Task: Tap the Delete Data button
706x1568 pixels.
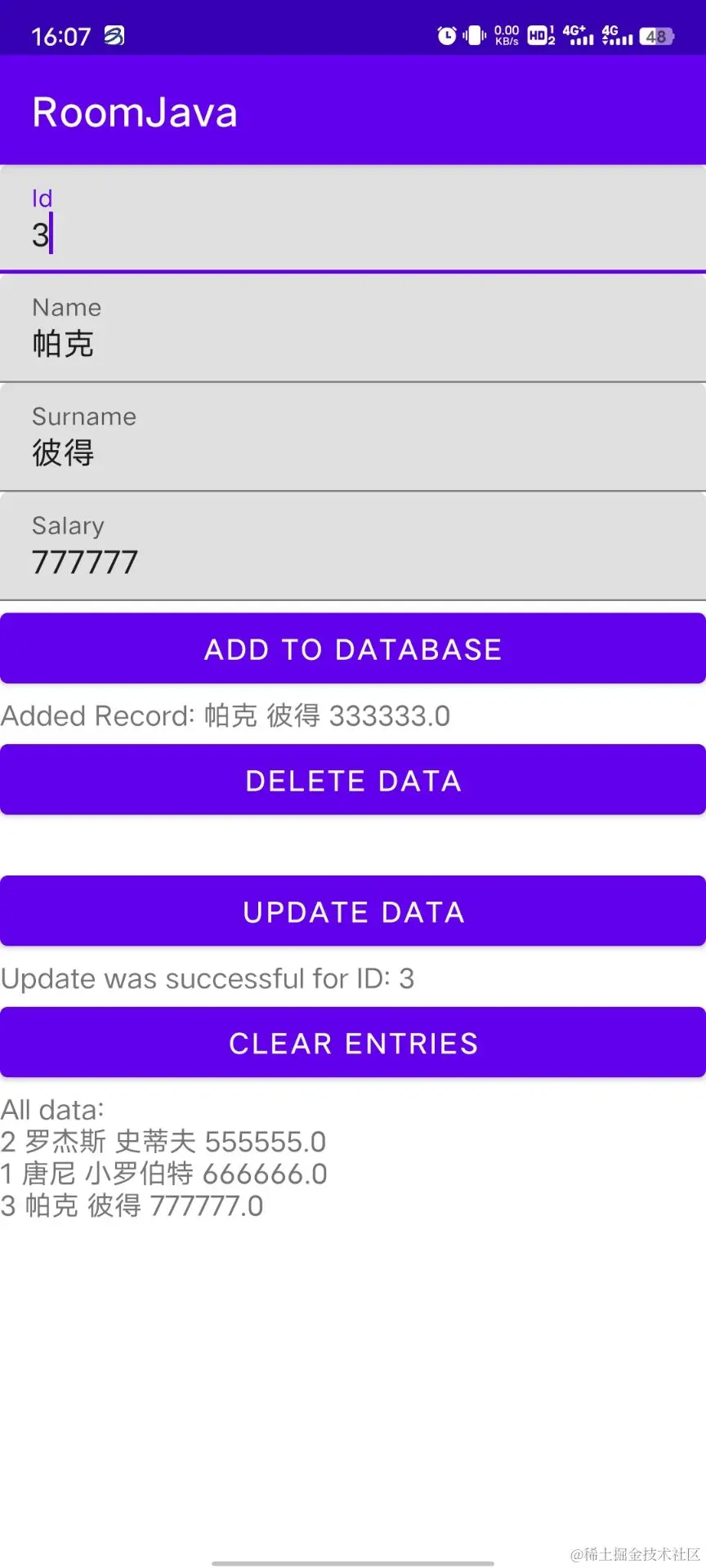Action: pos(353,780)
